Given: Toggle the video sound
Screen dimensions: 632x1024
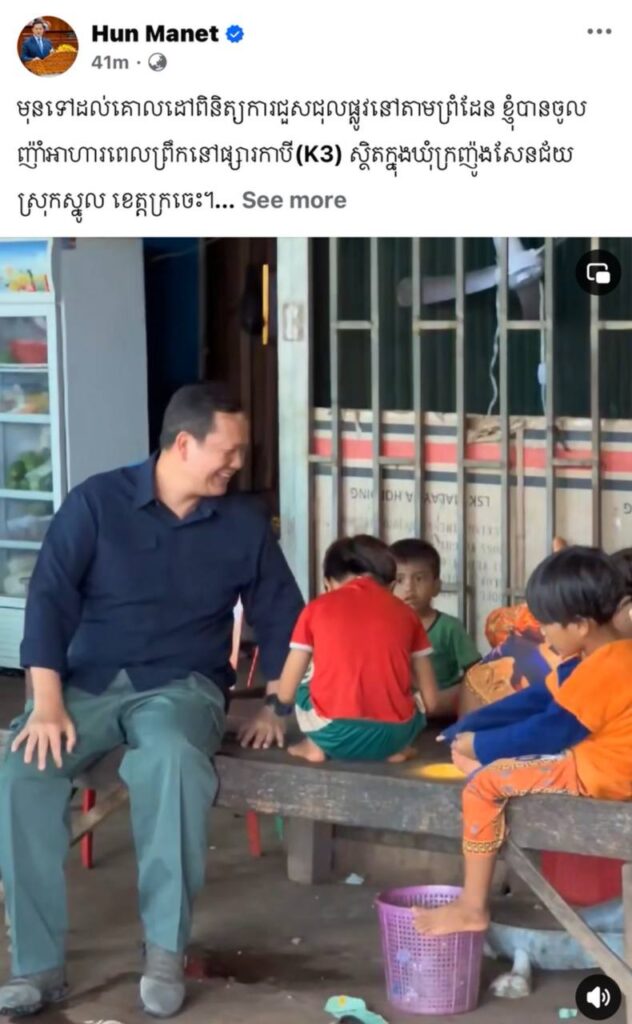Looking at the screenshot, I should tap(598, 996).
